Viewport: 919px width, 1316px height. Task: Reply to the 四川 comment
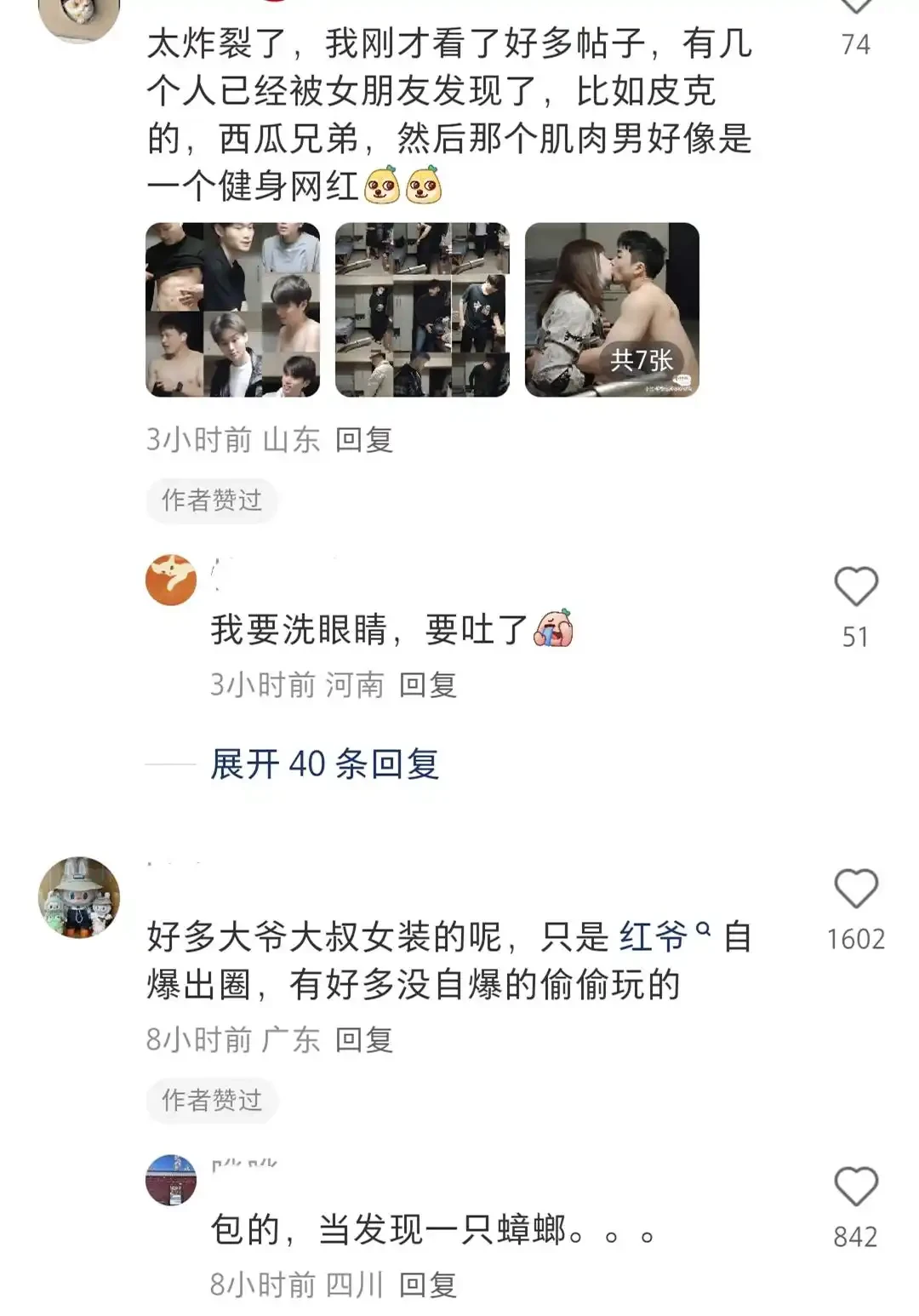coord(428,1285)
